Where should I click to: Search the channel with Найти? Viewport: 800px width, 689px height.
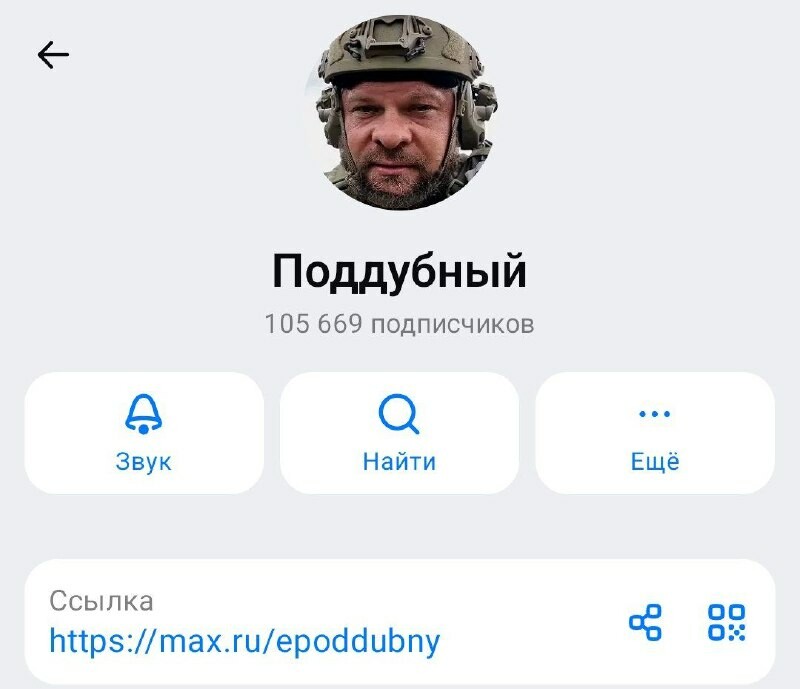(x=399, y=432)
